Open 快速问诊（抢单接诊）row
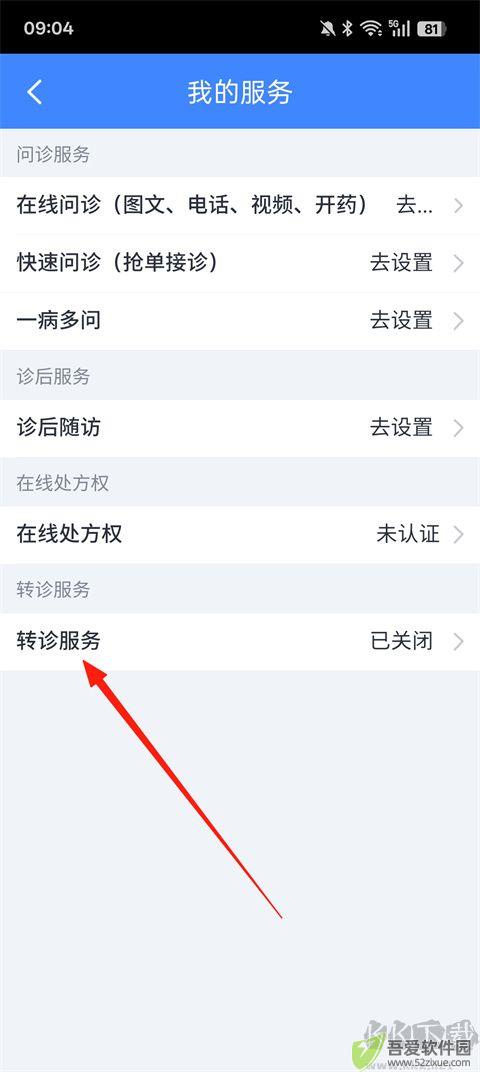The width and height of the screenshot is (480, 1072). pos(240,263)
